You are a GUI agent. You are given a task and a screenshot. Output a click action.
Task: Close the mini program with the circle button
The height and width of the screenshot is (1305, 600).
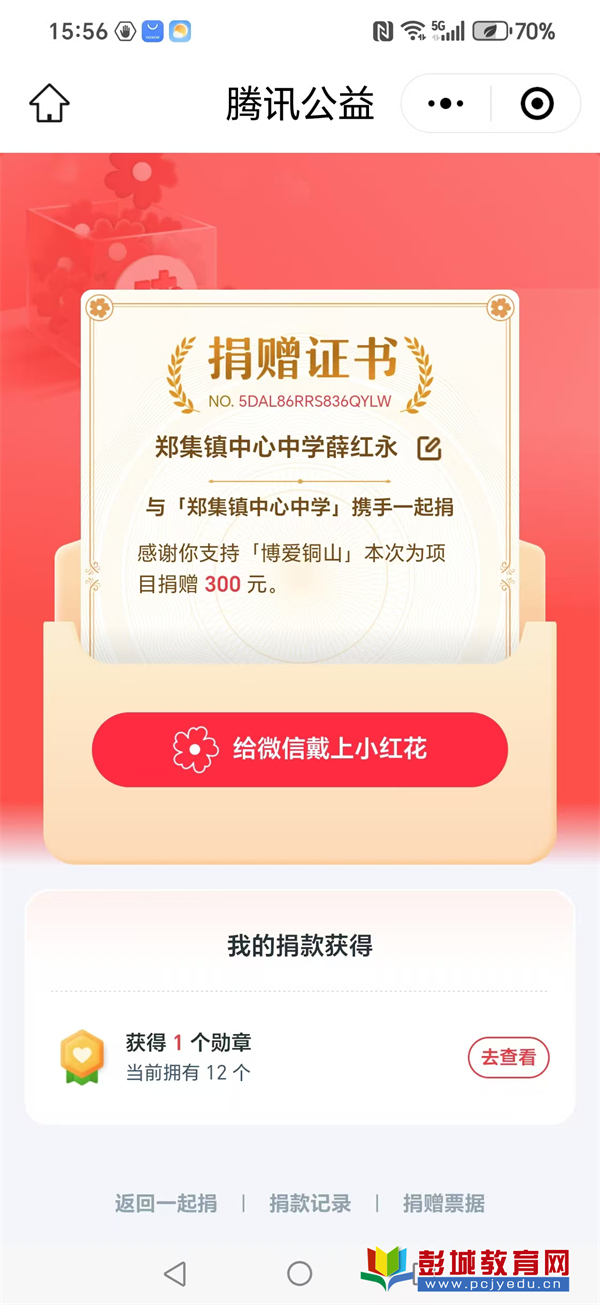coord(537,103)
